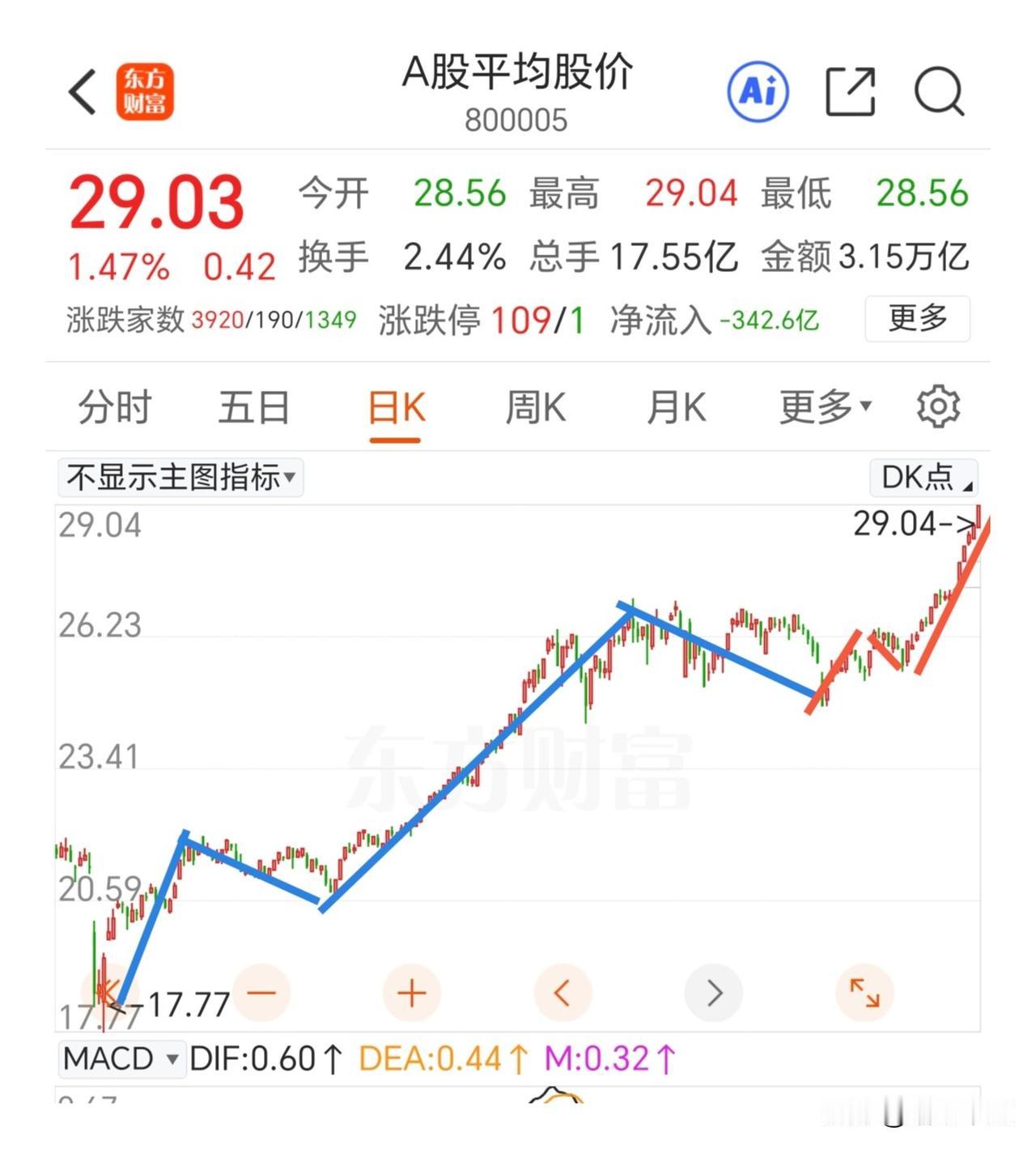Open the AI assistant icon
1036x1149 pixels.
[758, 91]
